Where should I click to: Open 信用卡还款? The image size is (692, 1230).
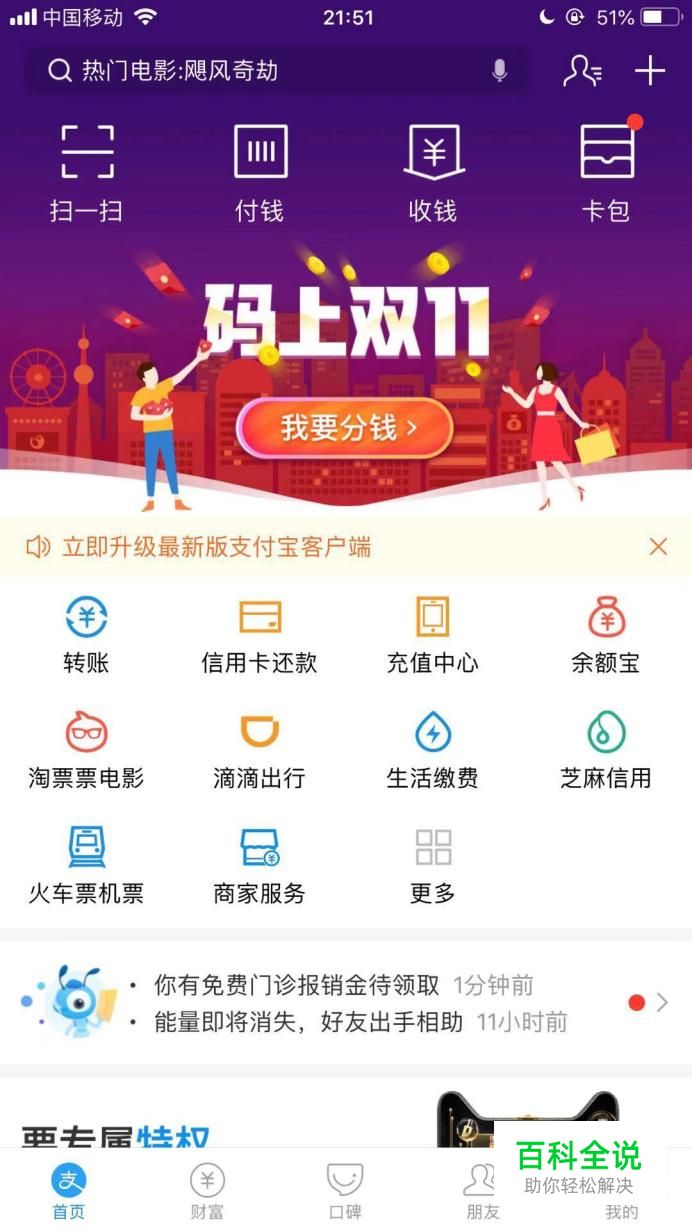260,634
